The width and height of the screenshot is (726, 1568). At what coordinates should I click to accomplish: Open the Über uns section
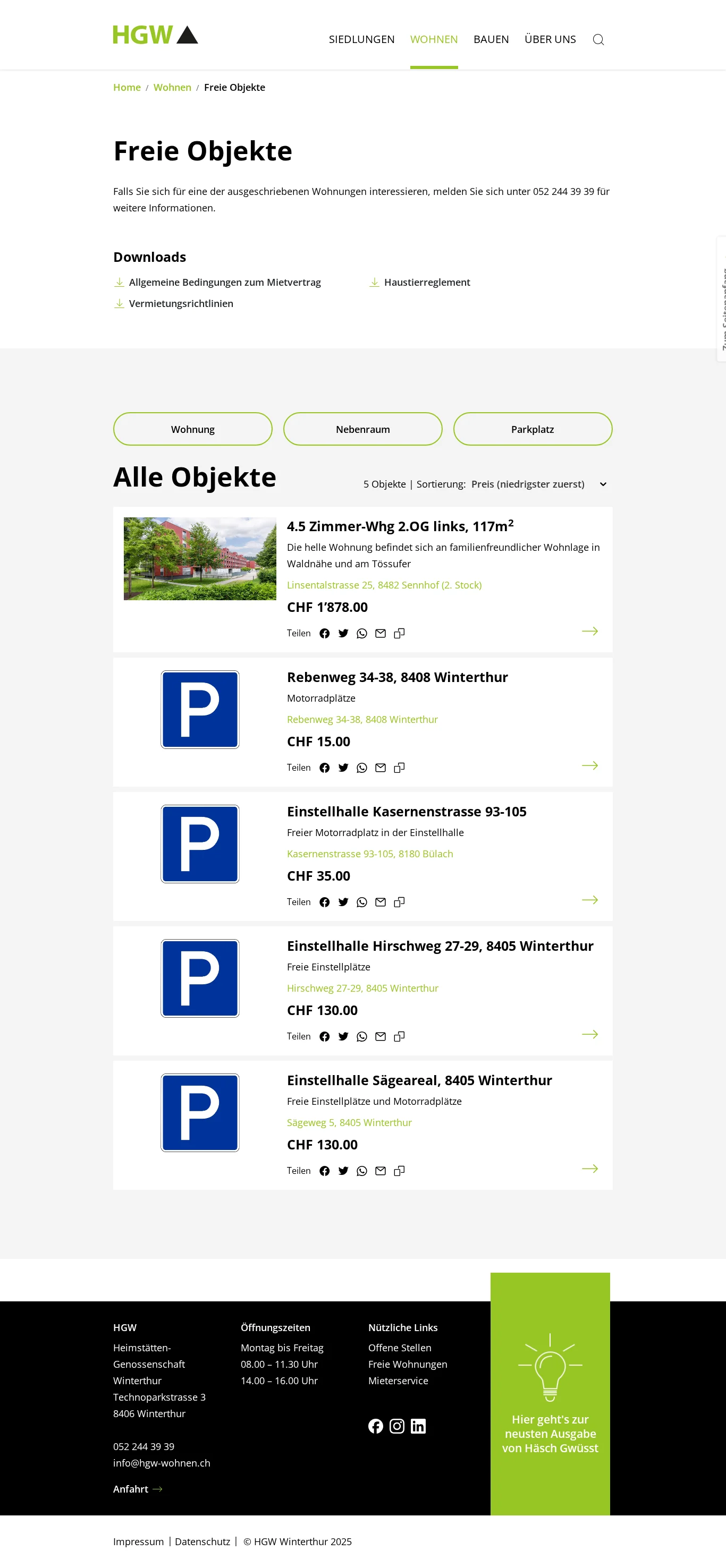tap(550, 39)
